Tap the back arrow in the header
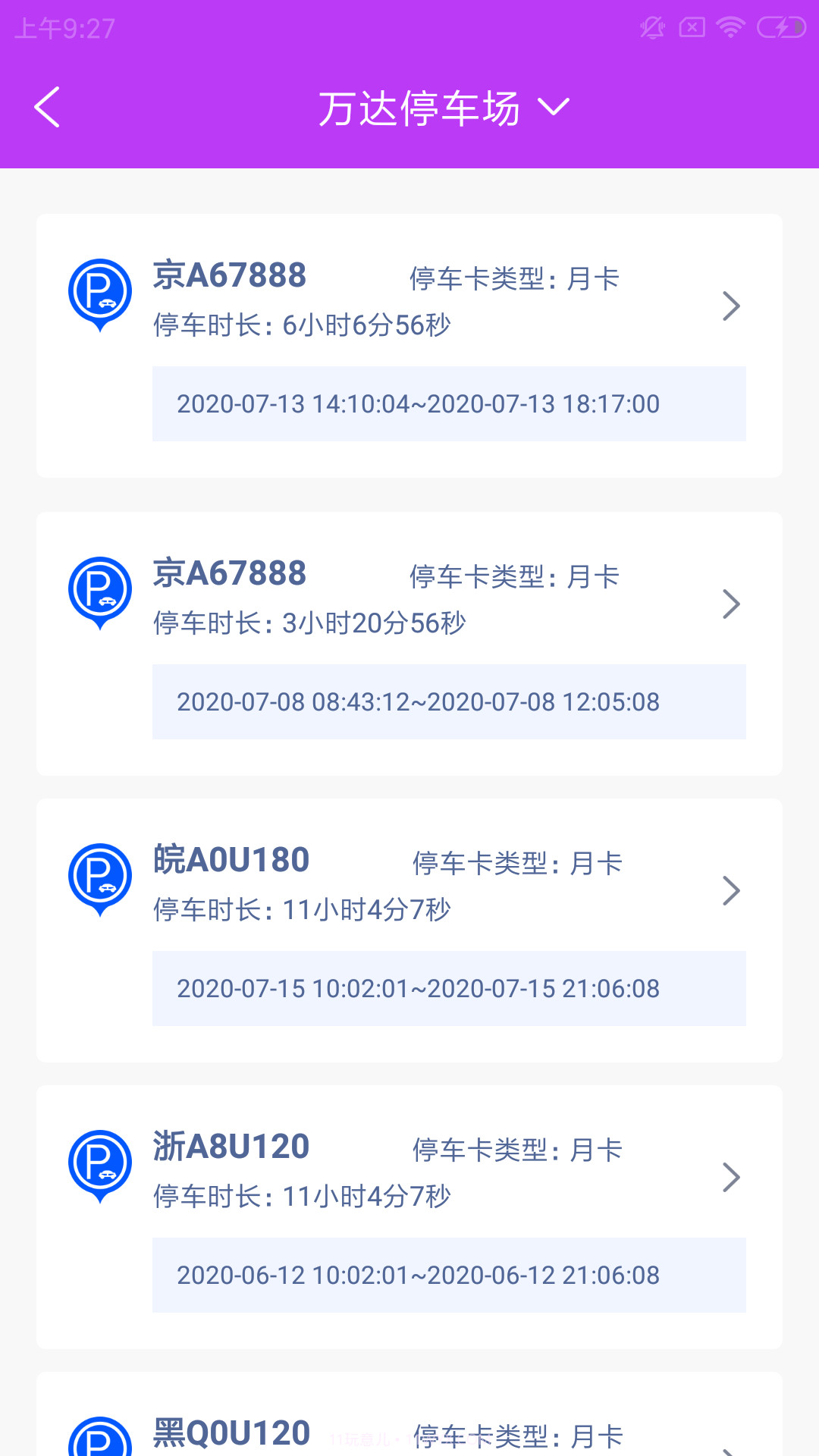 pos(47,106)
